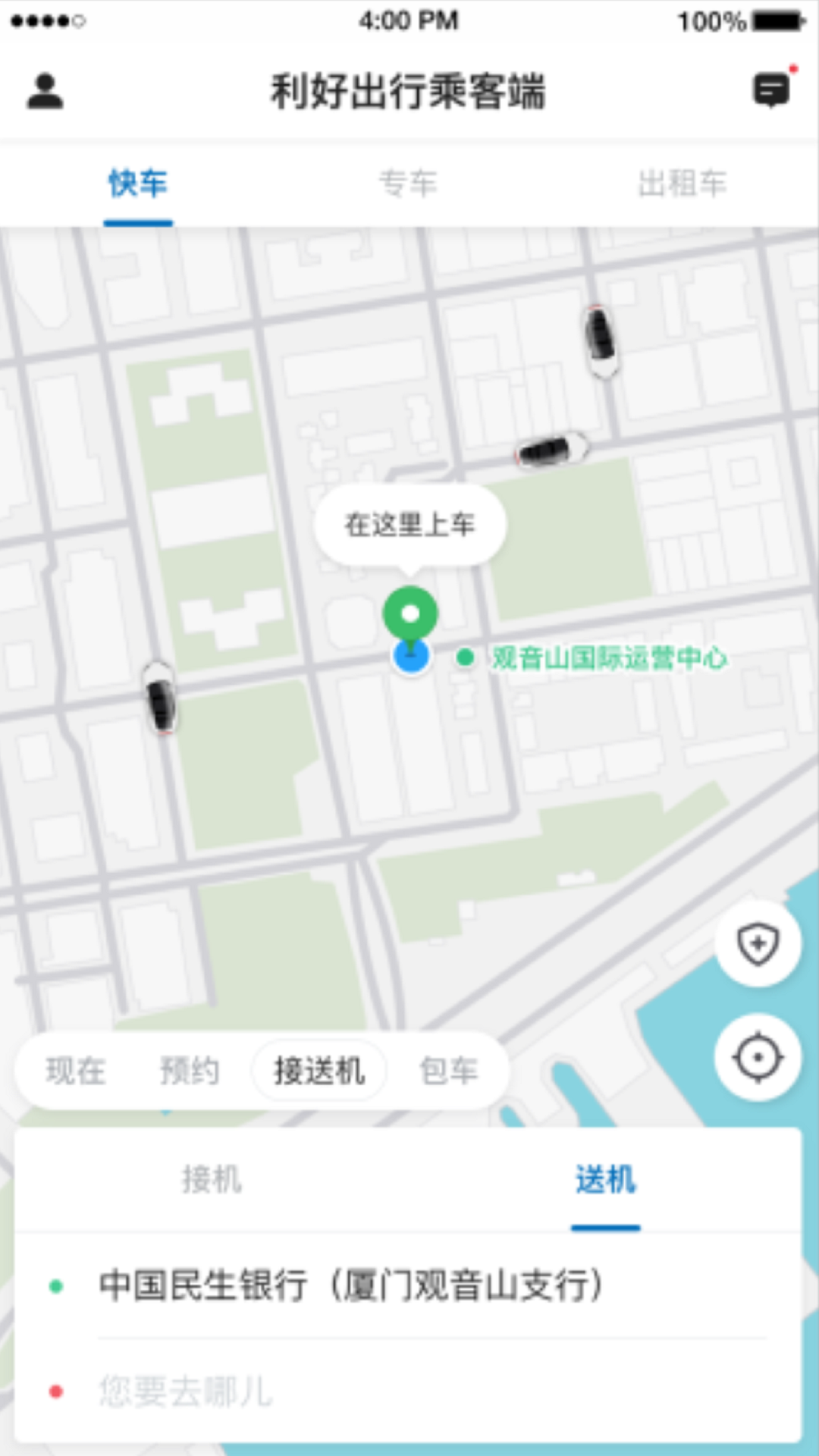Viewport: 819px width, 1456px height.
Task: Select the 预约 ride option
Action: [x=190, y=1071]
